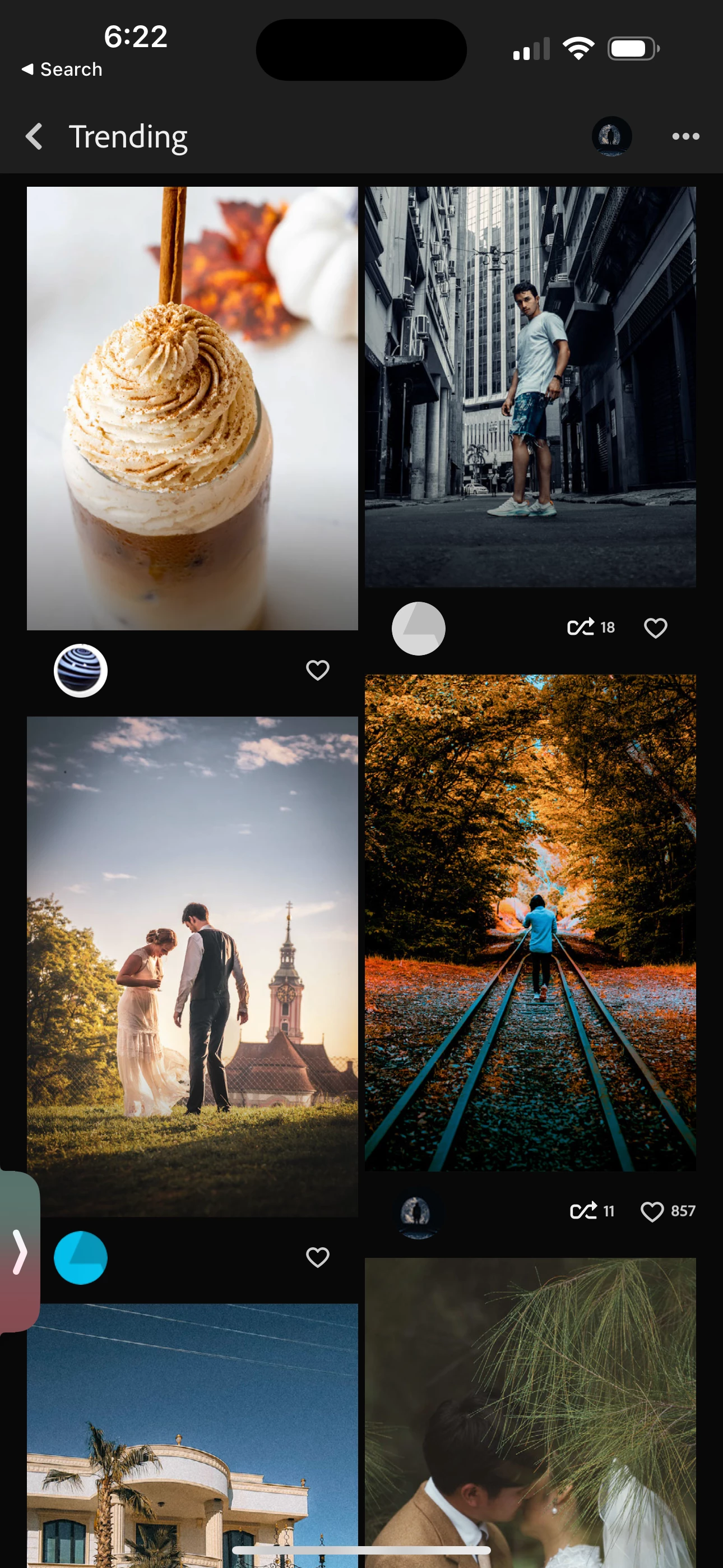The width and height of the screenshot is (723, 1568).
Task: View the gray avatar creator's profile
Action: [419, 629]
